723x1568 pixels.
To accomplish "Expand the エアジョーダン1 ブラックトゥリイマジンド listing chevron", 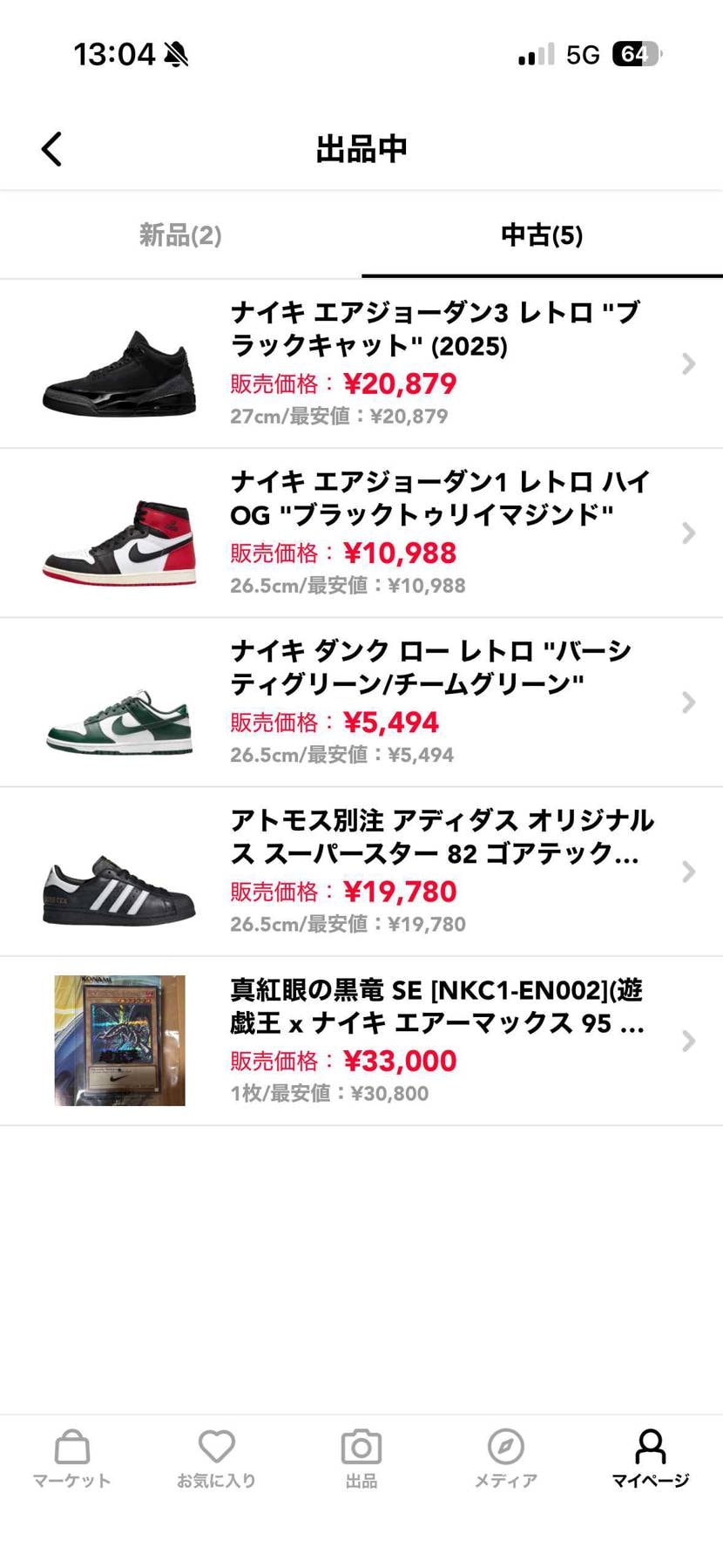I will [x=689, y=533].
